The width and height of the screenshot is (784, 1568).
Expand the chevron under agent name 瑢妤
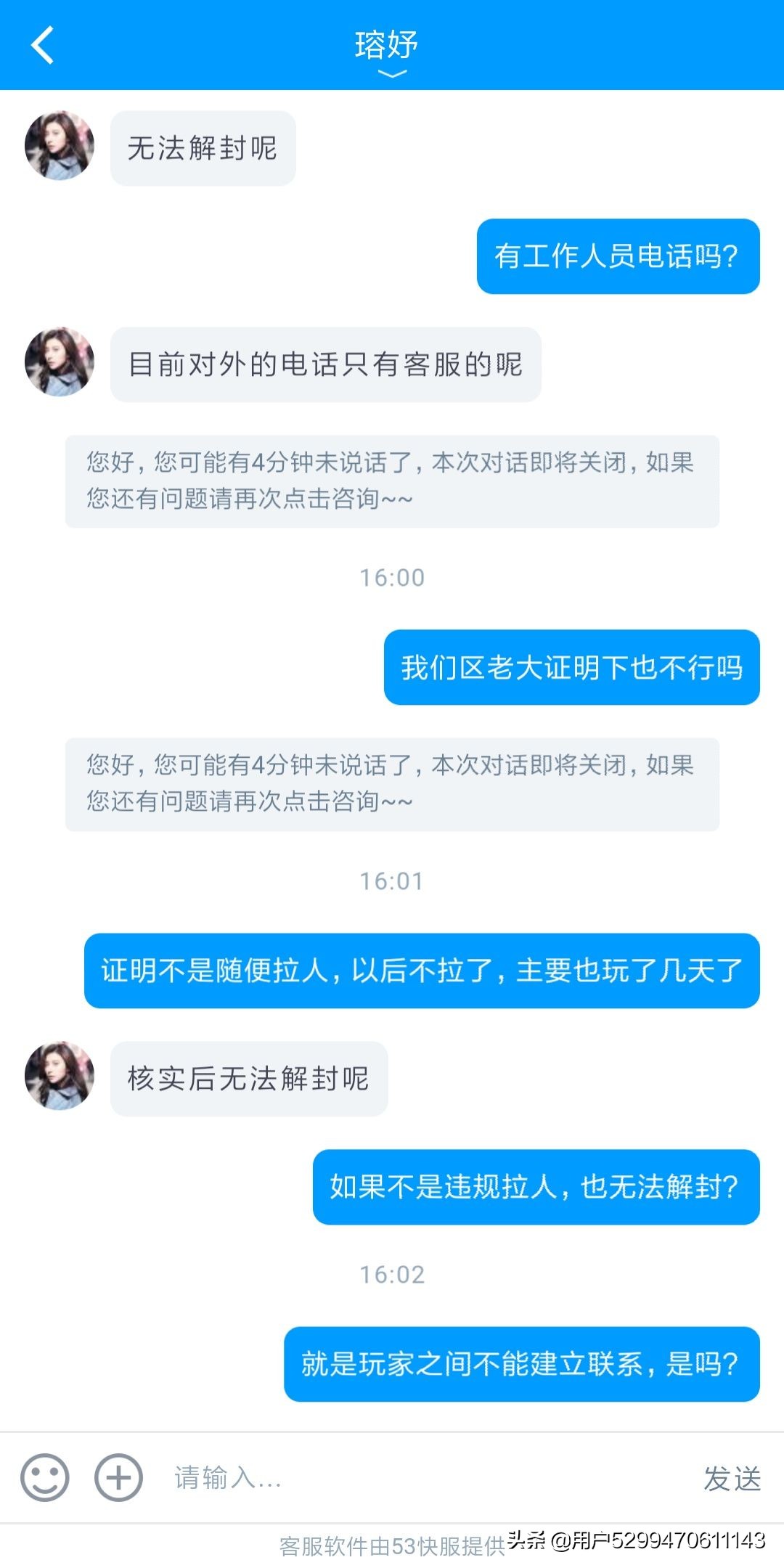point(392,73)
